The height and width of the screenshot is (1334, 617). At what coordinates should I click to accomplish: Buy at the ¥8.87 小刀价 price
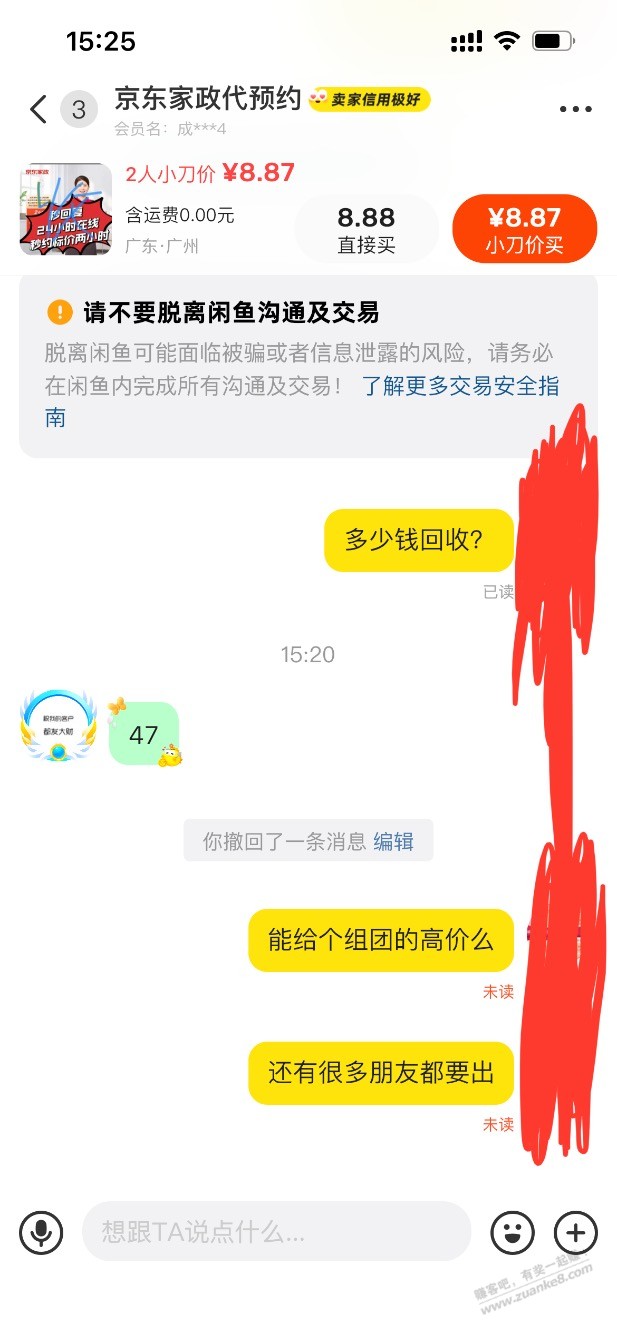(524, 229)
